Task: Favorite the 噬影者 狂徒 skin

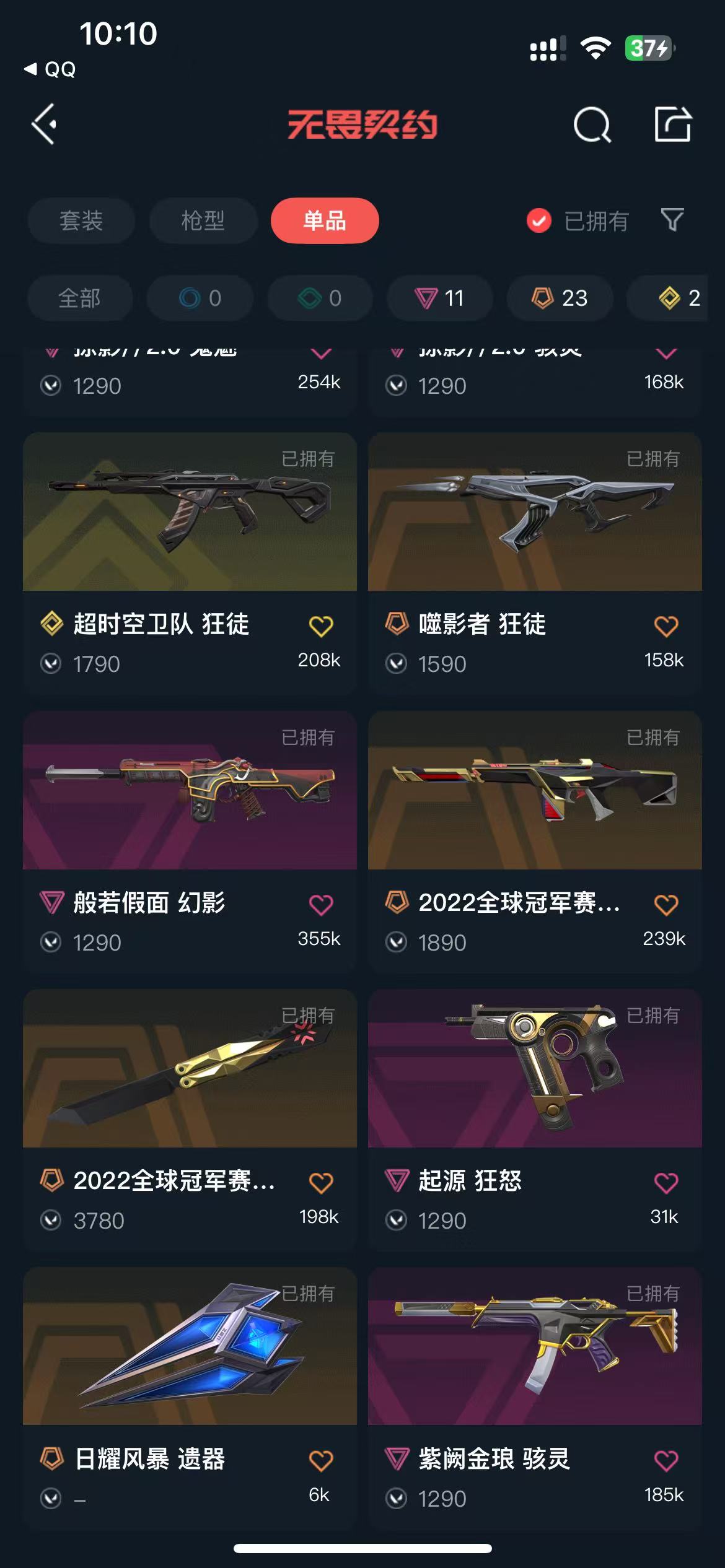Action: (x=666, y=626)
